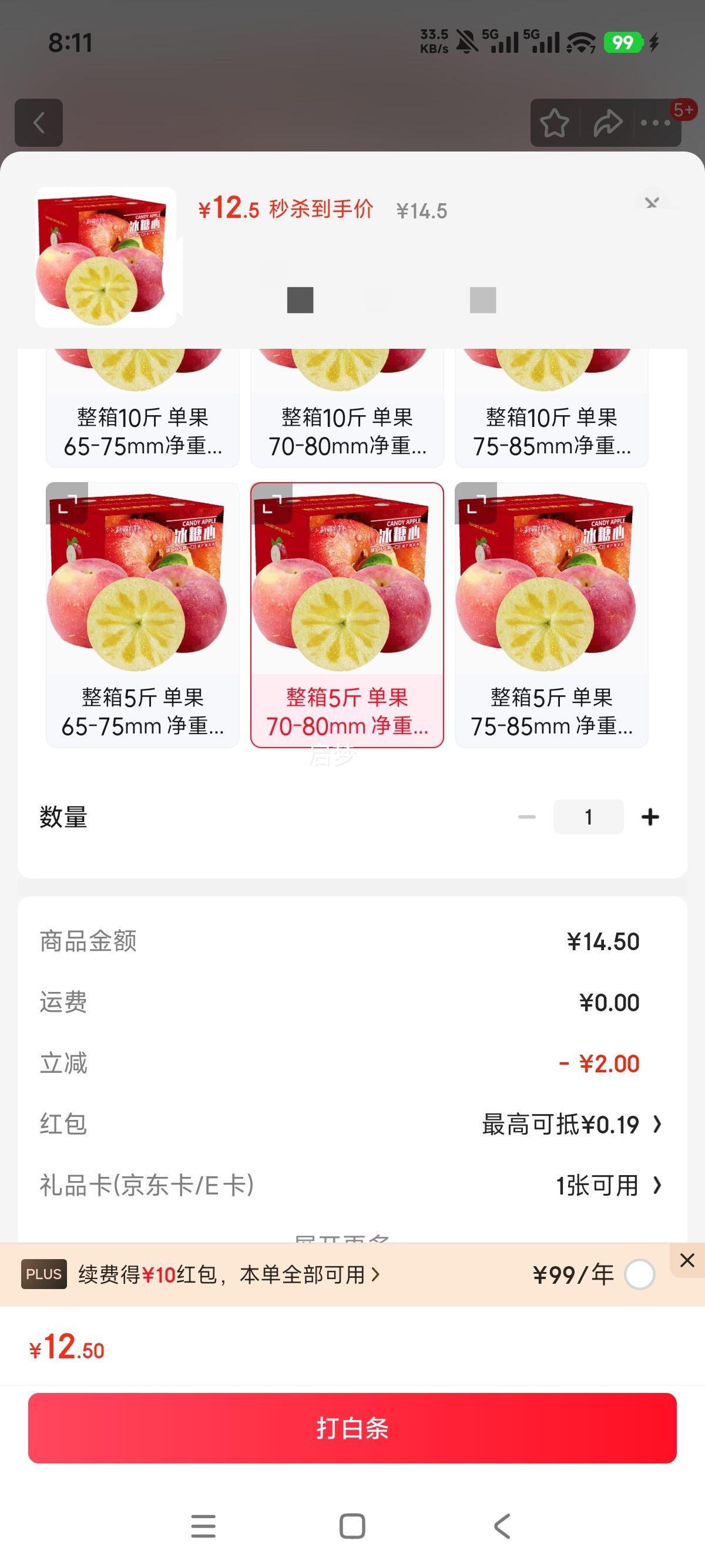Open 礼品卡(京东卡/E卡) selection
This screenshot has width=705, height=1568.
pyautogui.click(x=607, y=1185)
